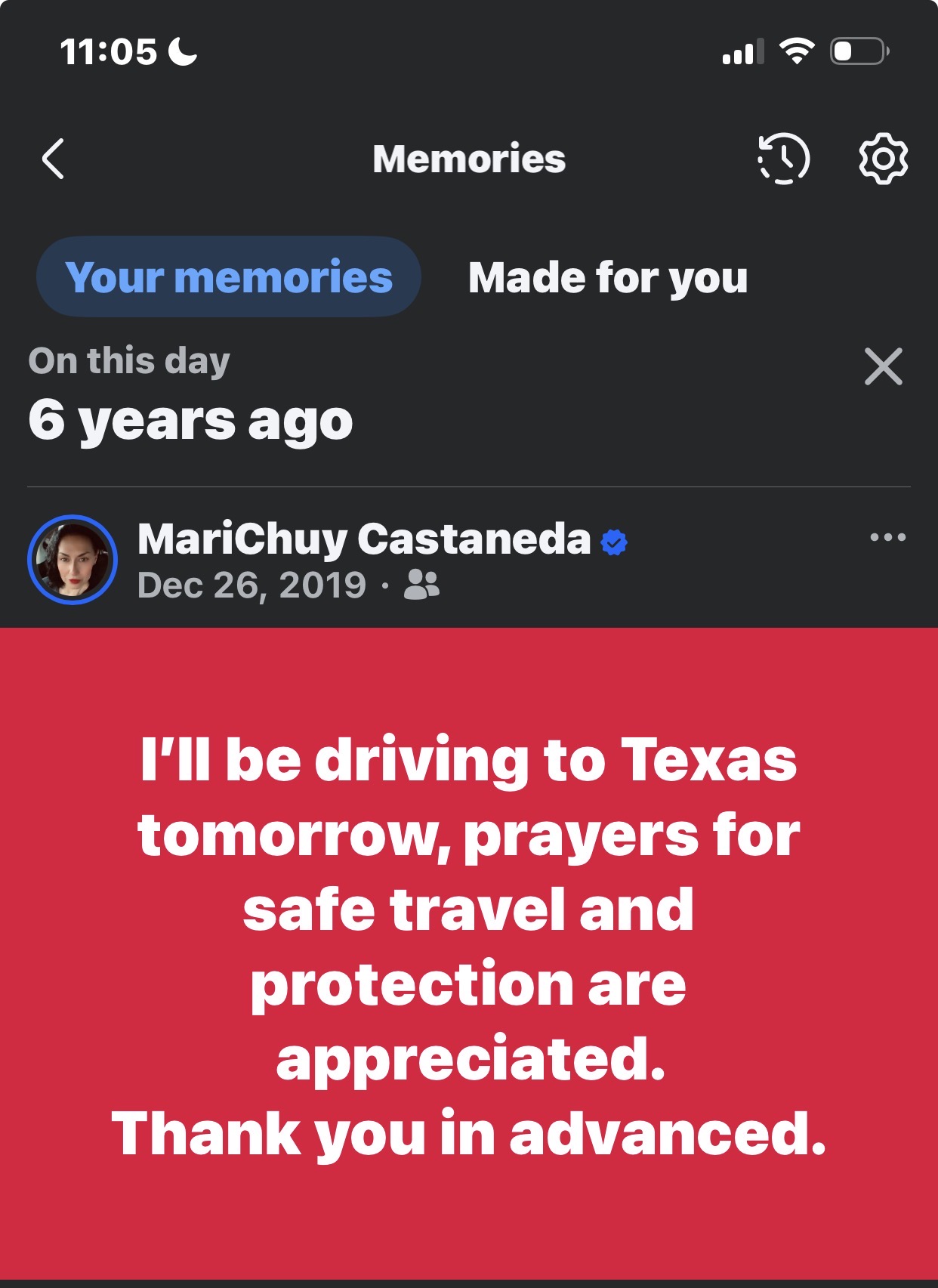This screenshot has width=938, height=1288.
Task: Open Memories settings gear
Action: point(883,159)
